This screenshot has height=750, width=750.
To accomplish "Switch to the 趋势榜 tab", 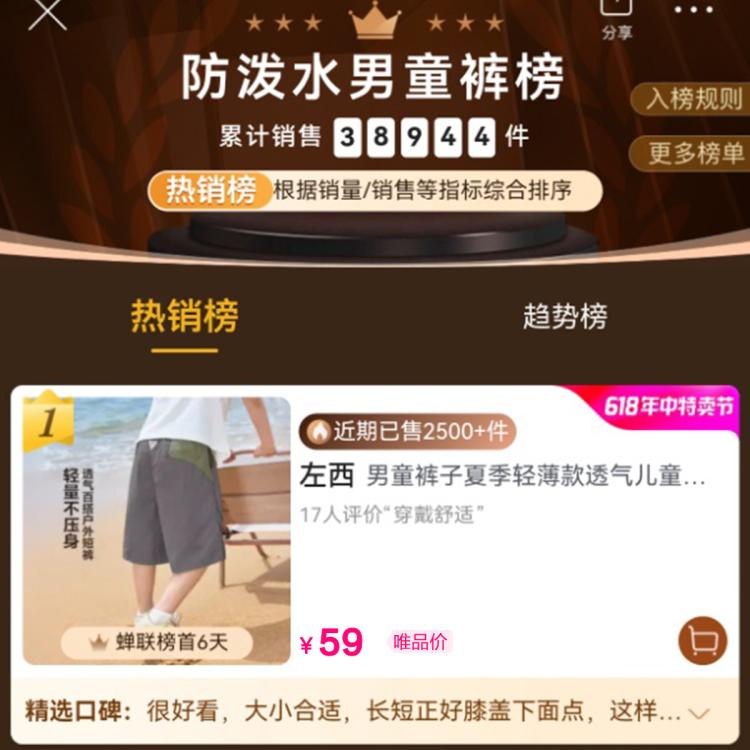I will tap(565, 317).
